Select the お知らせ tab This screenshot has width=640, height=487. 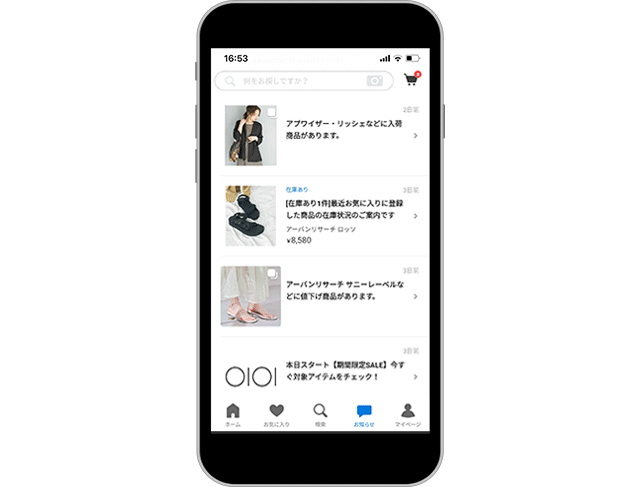click(364, 414)
